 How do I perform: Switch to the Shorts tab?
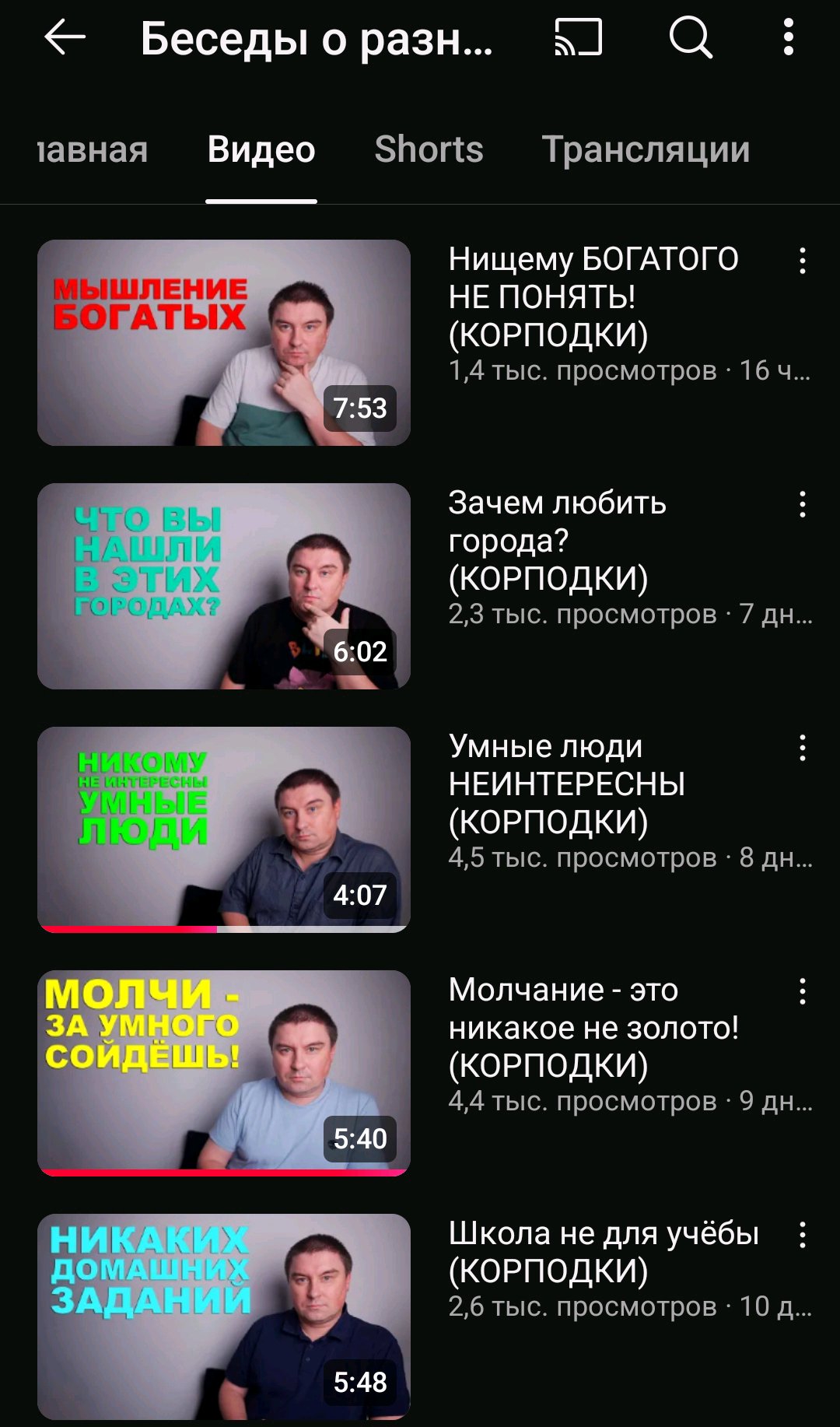click(429, 149)
